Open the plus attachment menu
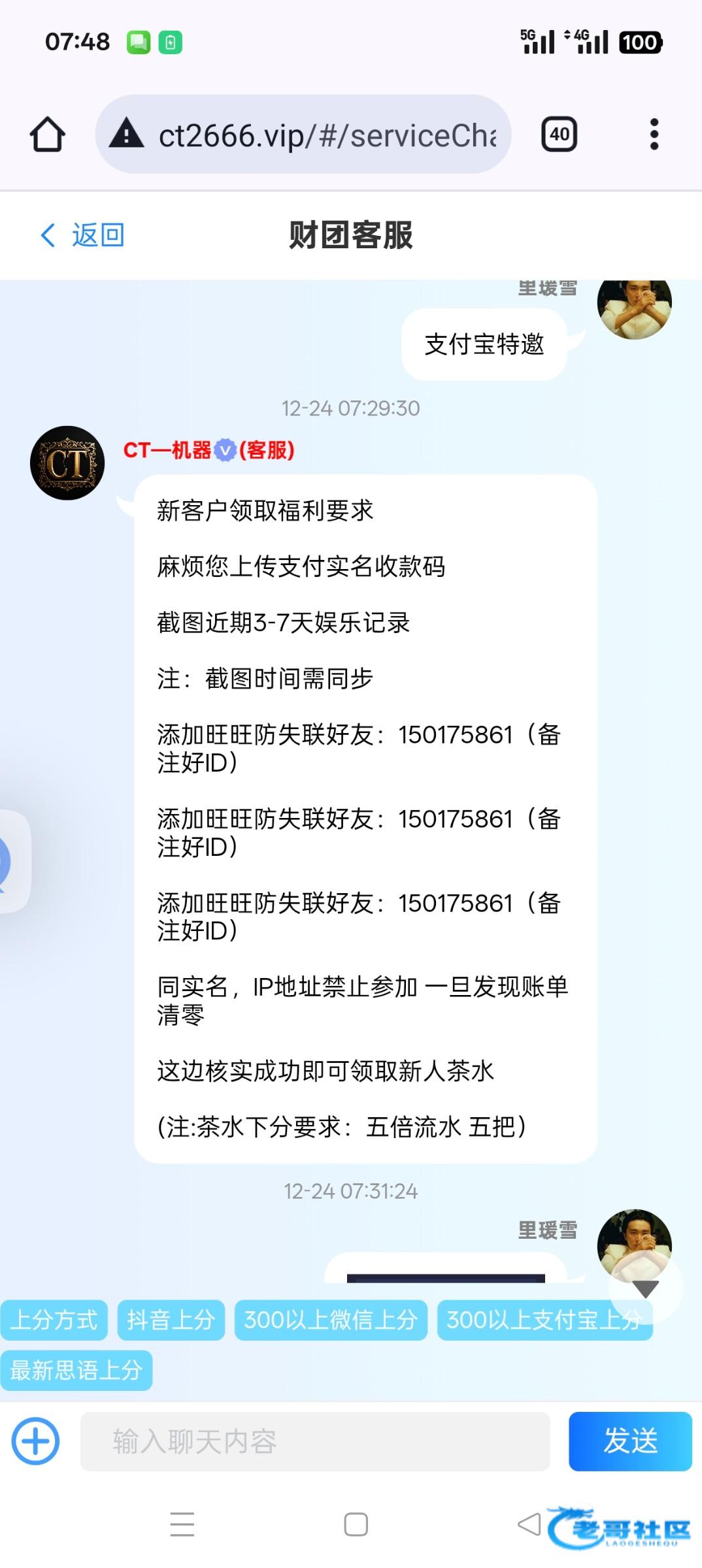 pyautogui.click(x=36, y=1441)
